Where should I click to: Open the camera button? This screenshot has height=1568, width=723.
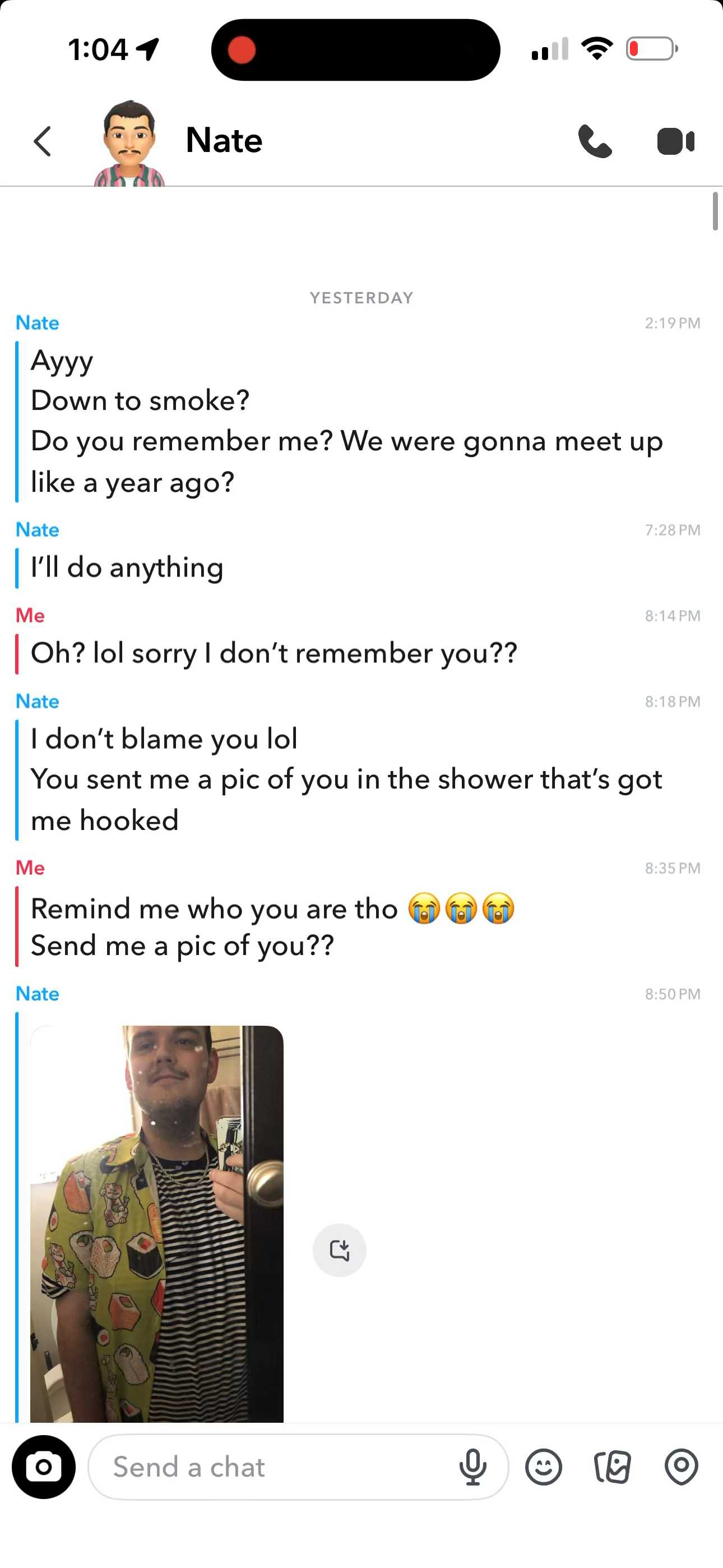(x=44, y=1467)
